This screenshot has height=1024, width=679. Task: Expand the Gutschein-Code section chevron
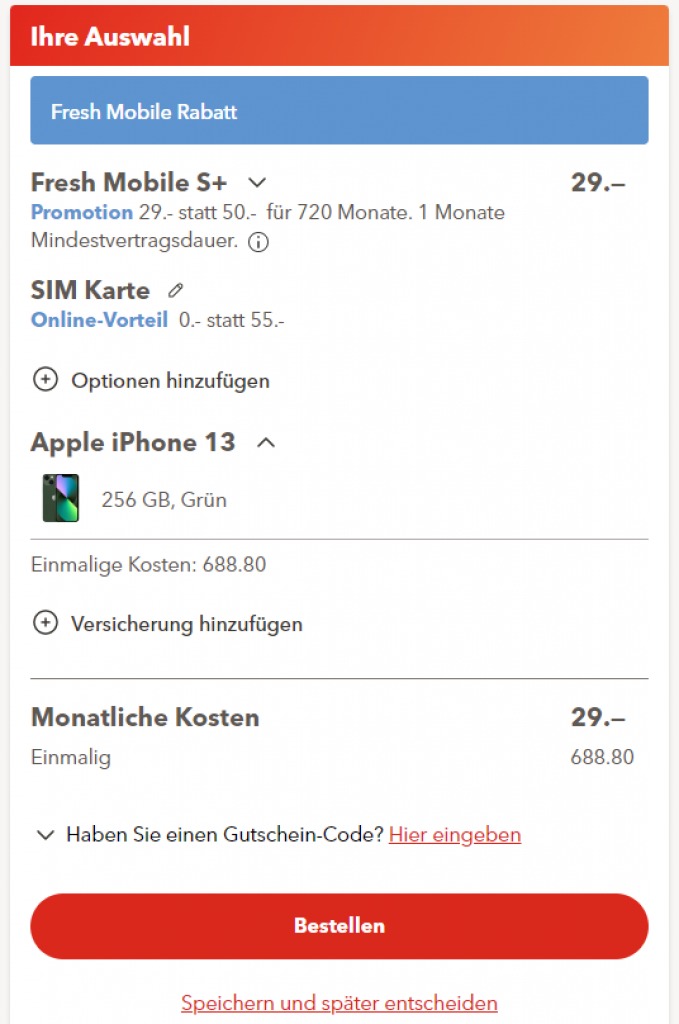click(45, 835)
